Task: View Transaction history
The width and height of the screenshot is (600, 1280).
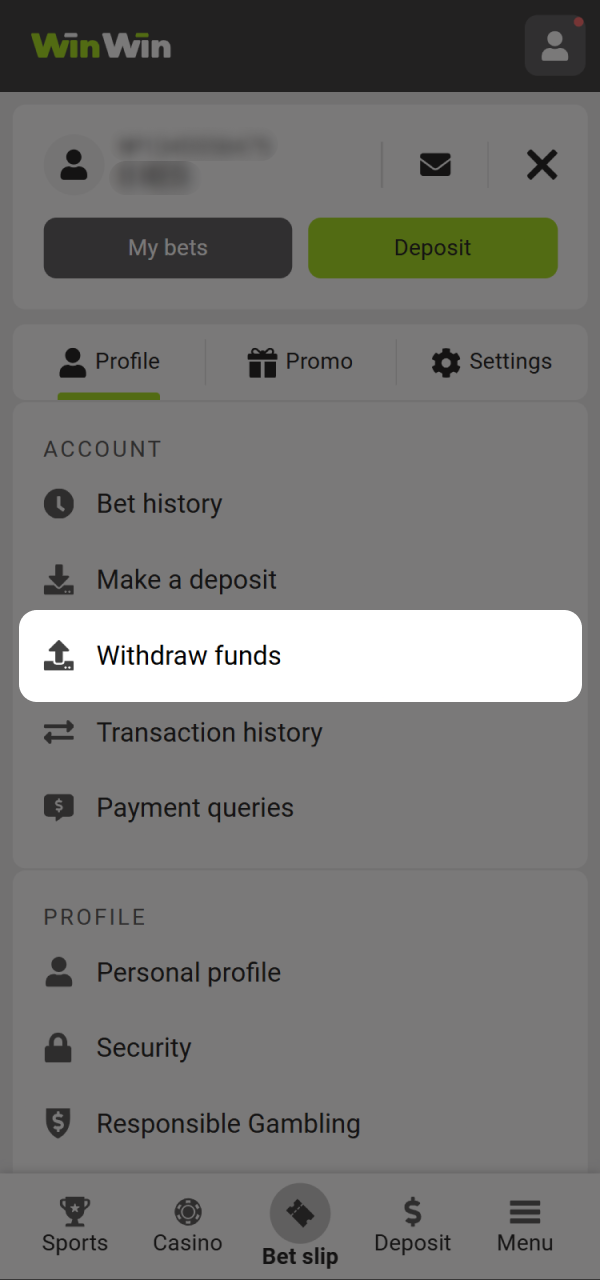Action: pos(209,732)
